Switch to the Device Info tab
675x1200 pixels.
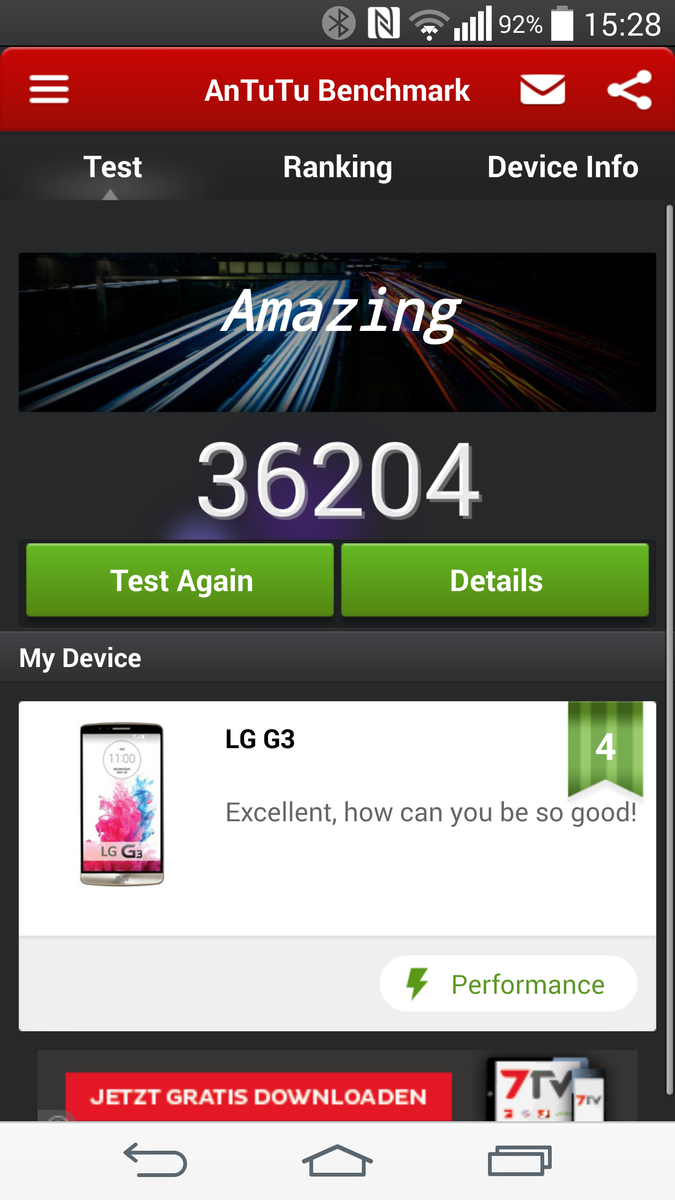563,167
